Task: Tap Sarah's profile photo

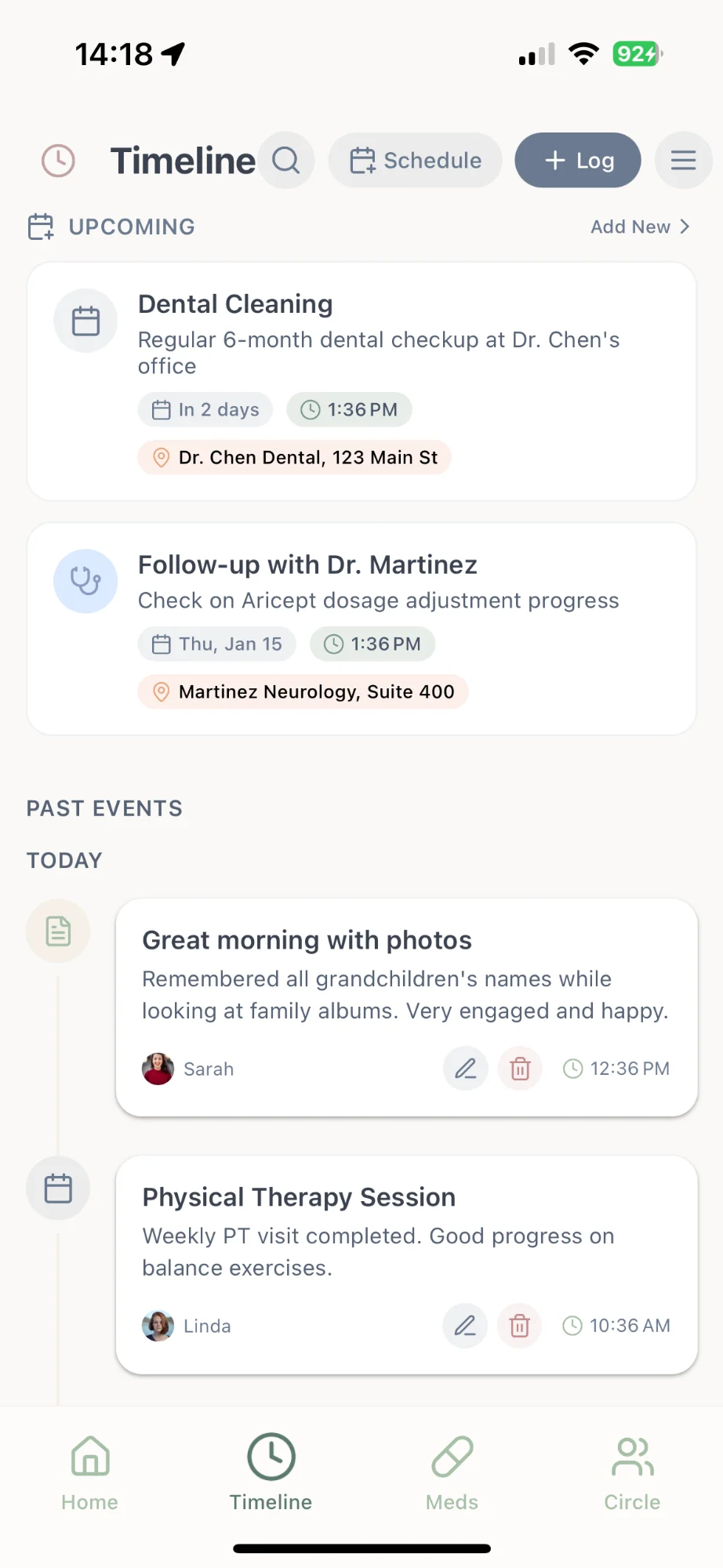Action: [158, 1069]
